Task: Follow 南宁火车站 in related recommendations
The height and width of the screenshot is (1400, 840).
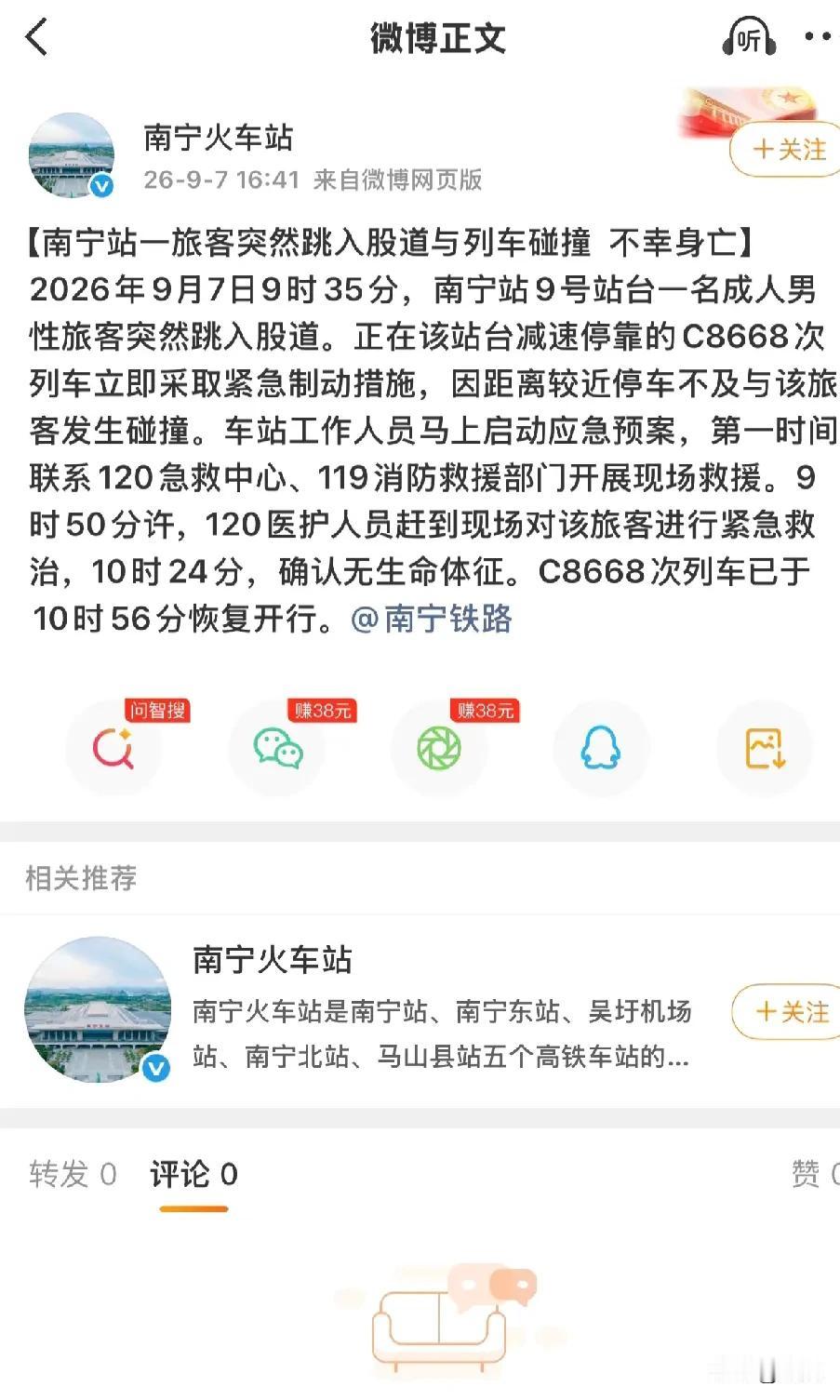Action: [x=789, y=1011]
